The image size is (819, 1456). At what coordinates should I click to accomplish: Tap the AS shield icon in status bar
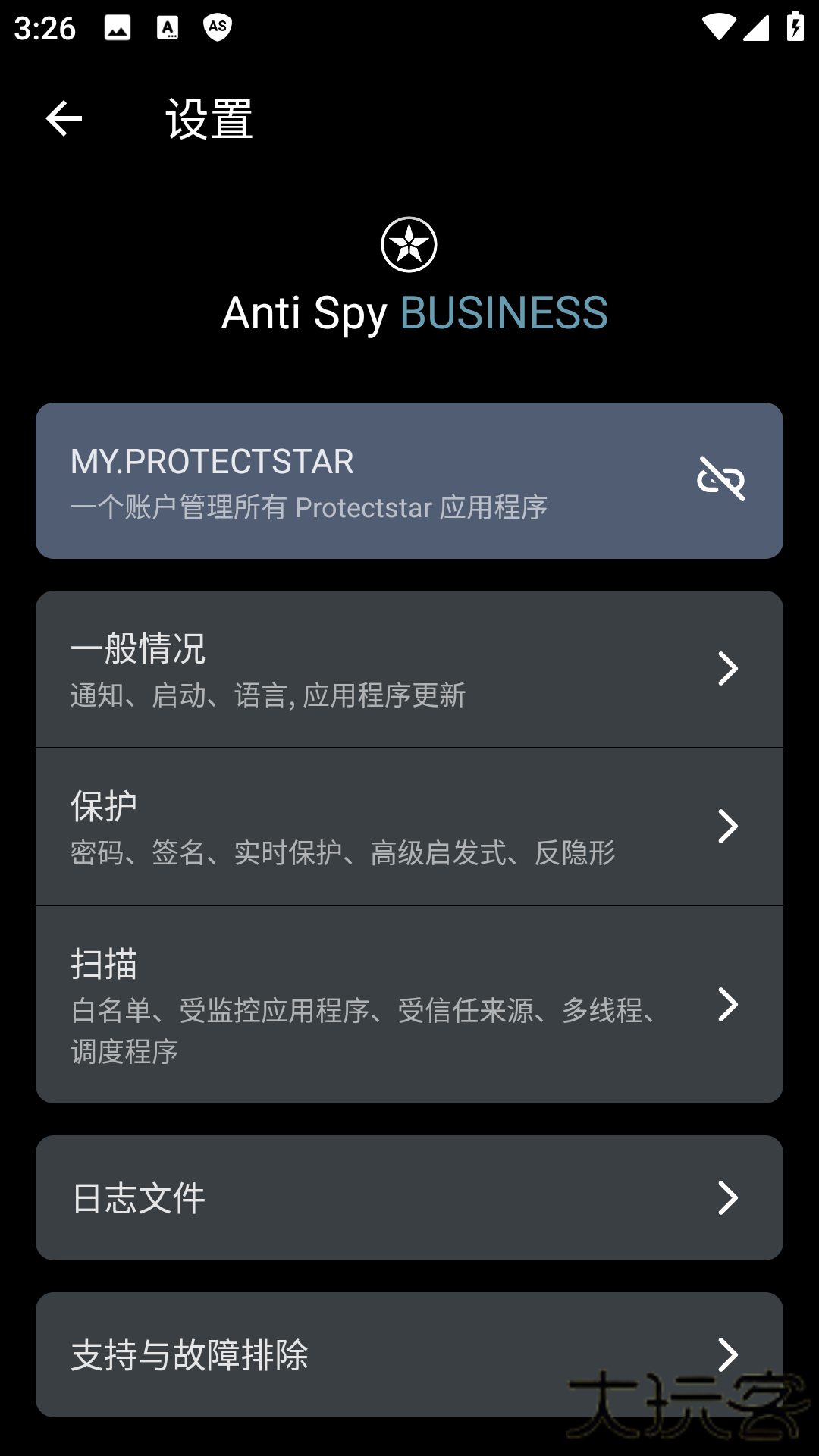click(217, 29)
